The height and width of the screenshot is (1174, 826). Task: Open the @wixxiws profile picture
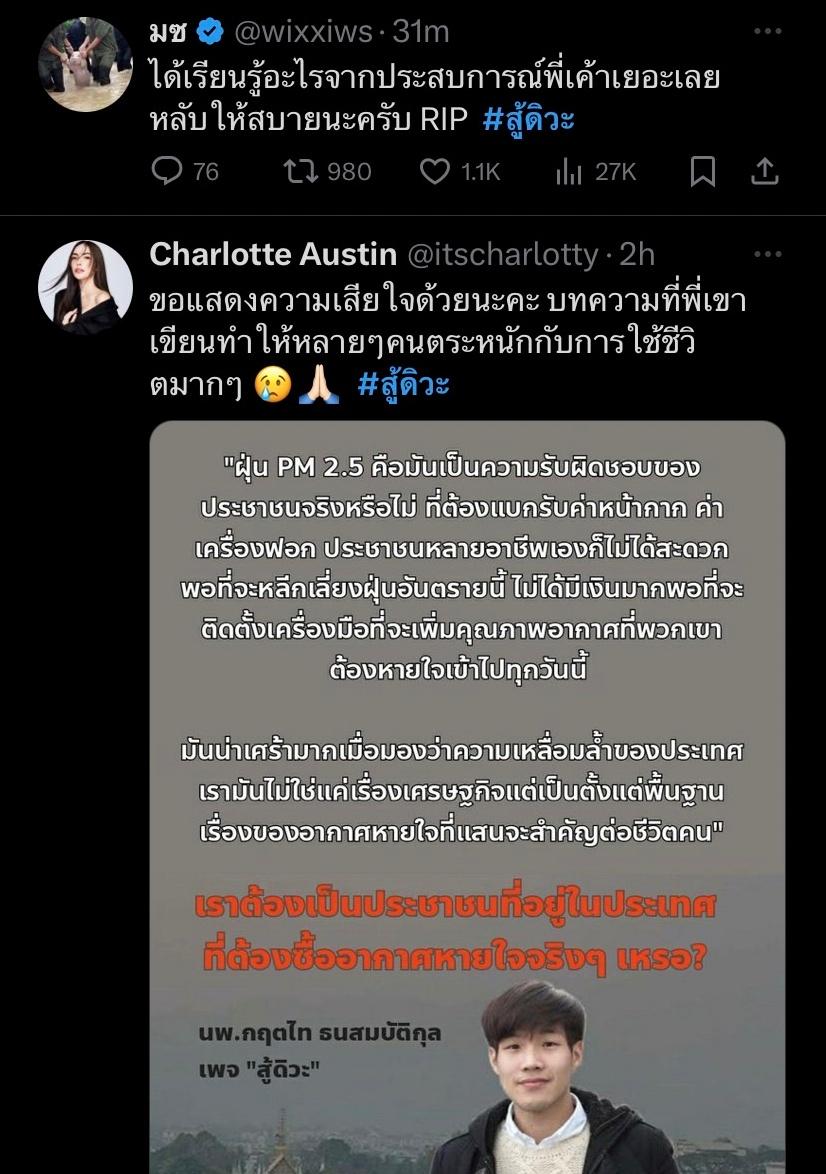point(85,64)
